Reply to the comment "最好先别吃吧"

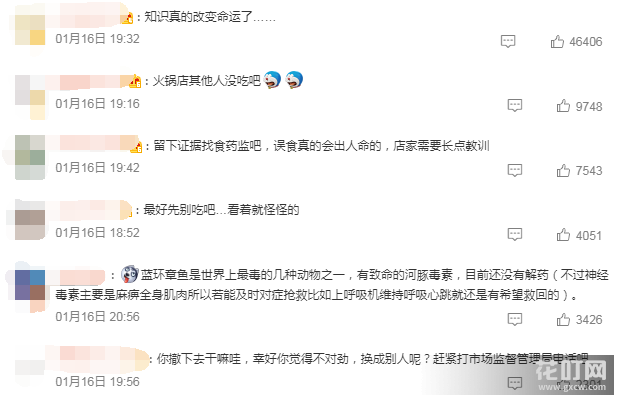514,235
